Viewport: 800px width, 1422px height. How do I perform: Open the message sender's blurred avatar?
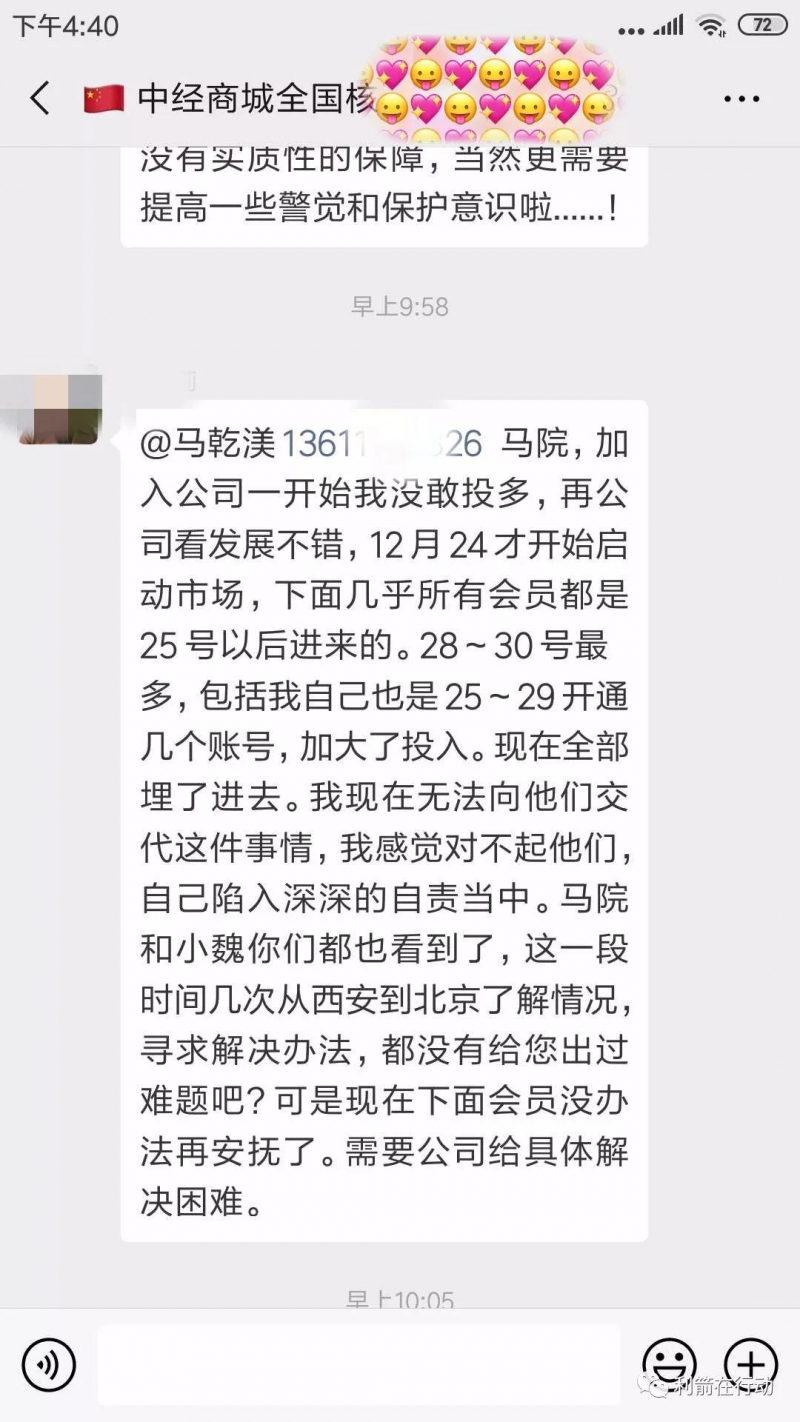point(60,409)
